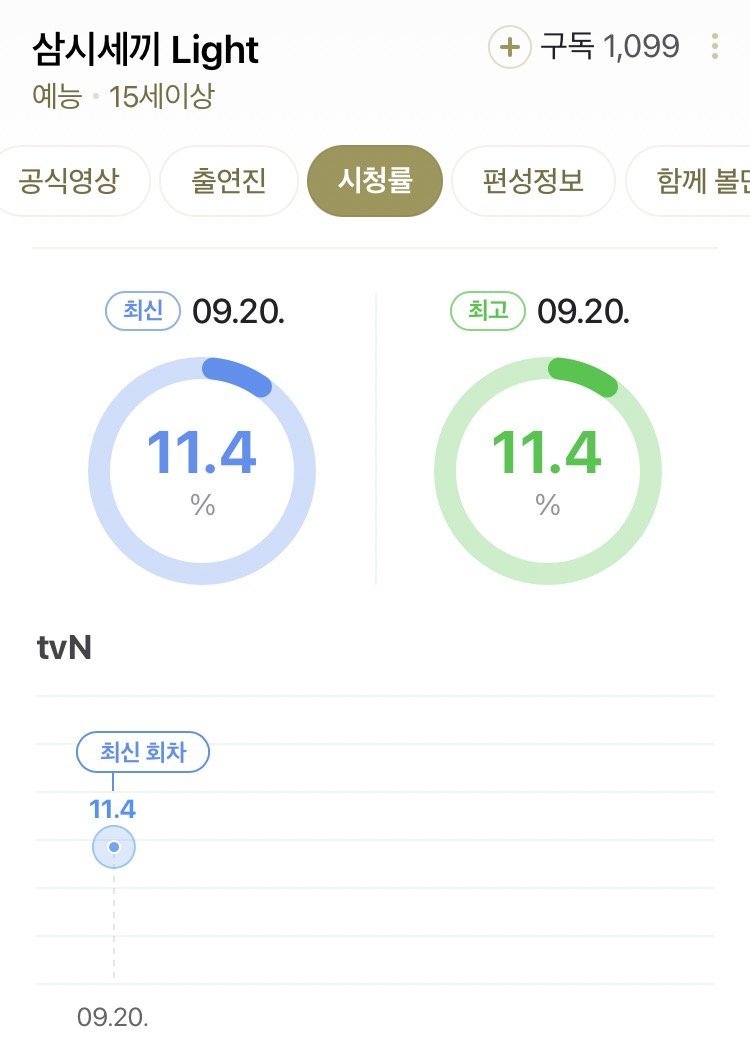Switch to the 출연진 tab

point(229,181)
